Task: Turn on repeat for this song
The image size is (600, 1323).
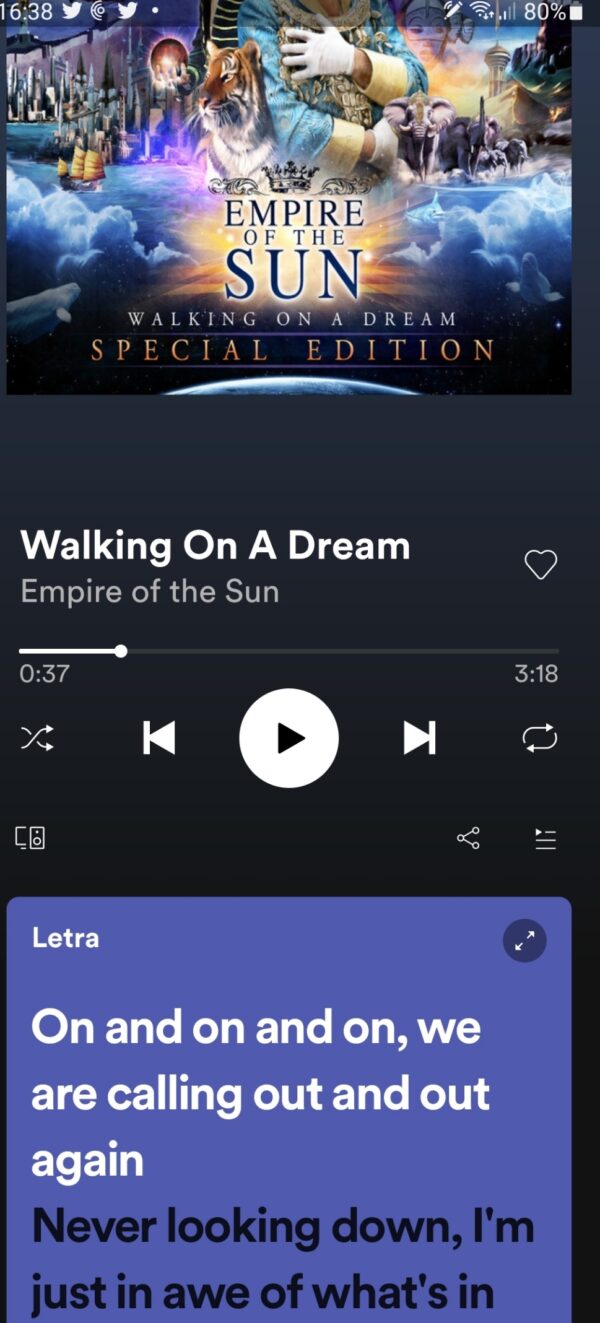Action: (540, 738)
